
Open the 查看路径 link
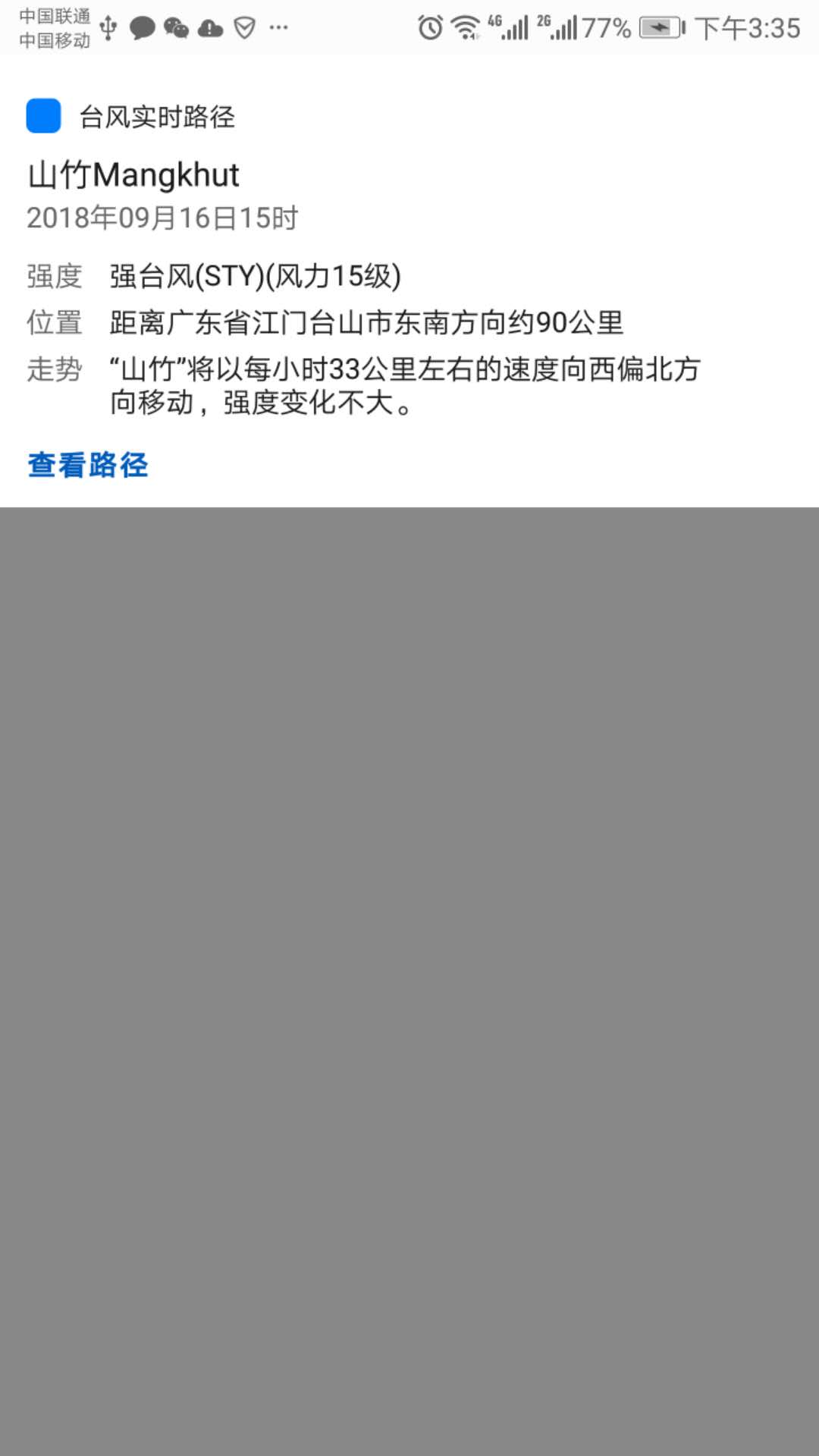tap(89, 466)
